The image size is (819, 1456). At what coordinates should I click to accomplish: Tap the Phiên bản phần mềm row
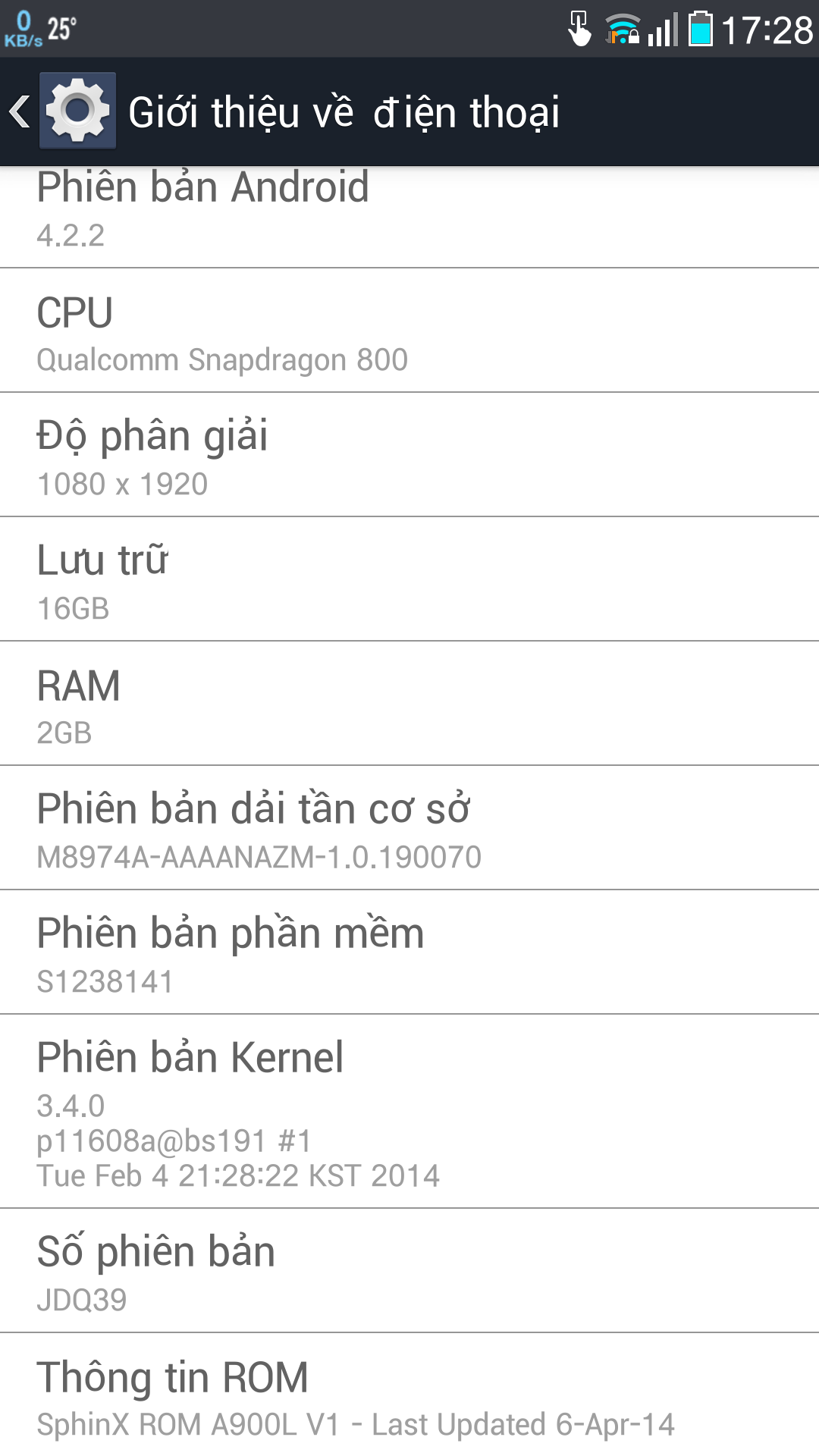[x=409, y=952]
